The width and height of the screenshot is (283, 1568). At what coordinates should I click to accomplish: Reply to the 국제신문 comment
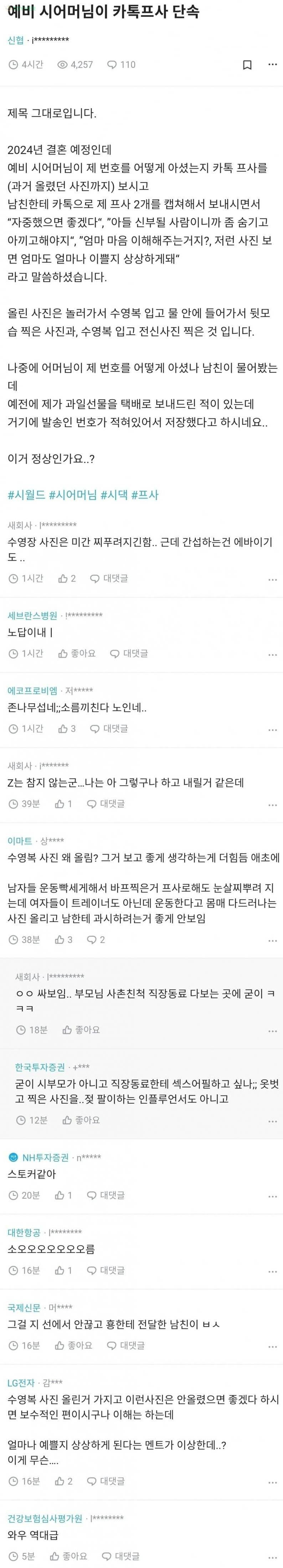coord(126,1345)
